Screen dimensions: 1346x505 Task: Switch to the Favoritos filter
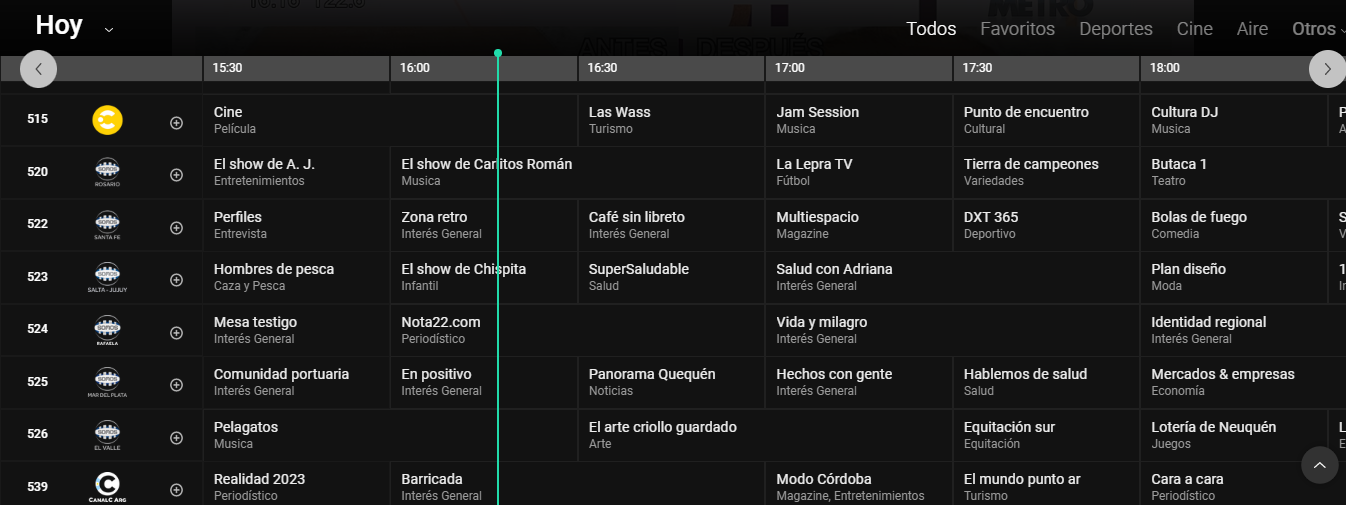coord(1017,29)
